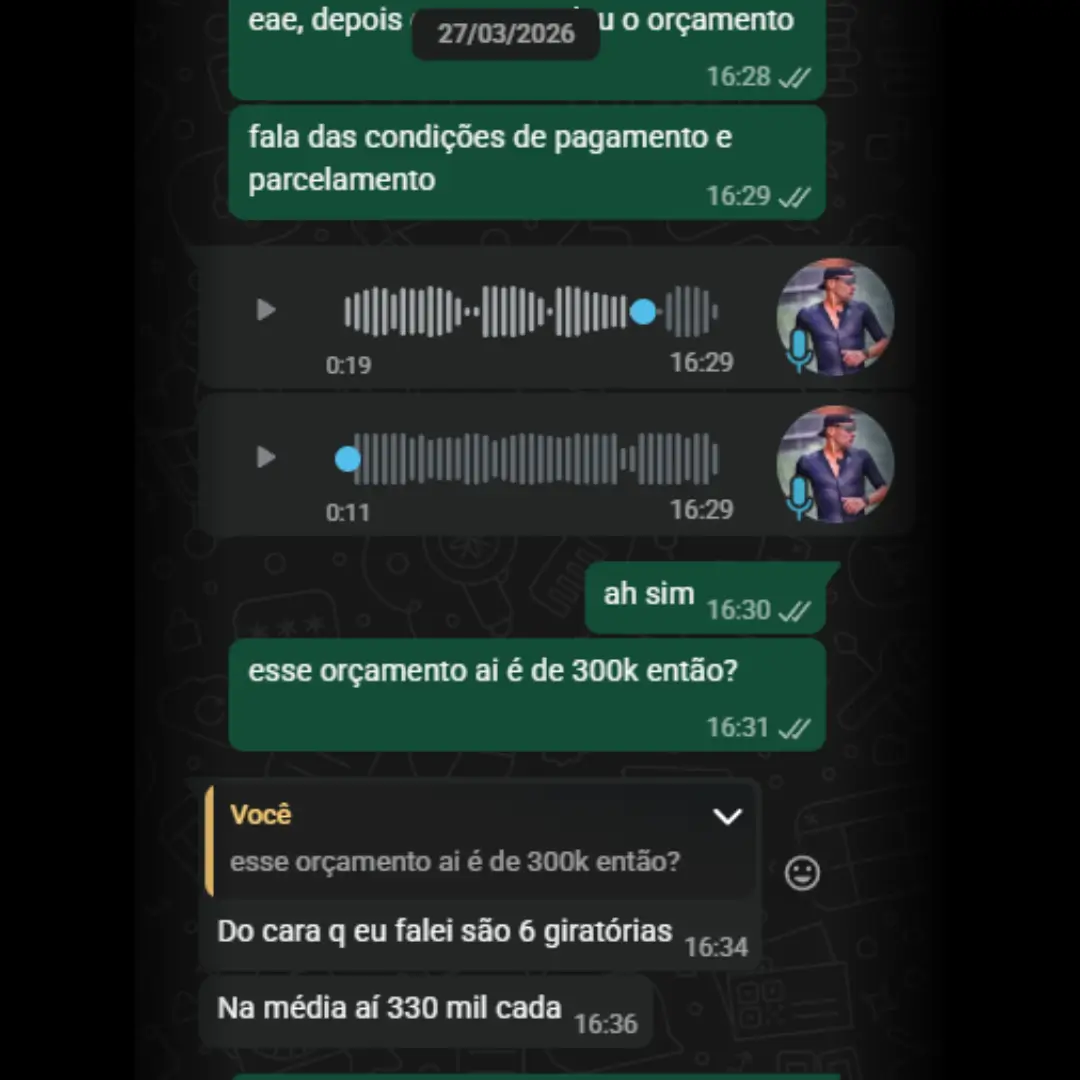Jump to the quoted message from Você
Screen dimensions: 1080x1080
455,841
